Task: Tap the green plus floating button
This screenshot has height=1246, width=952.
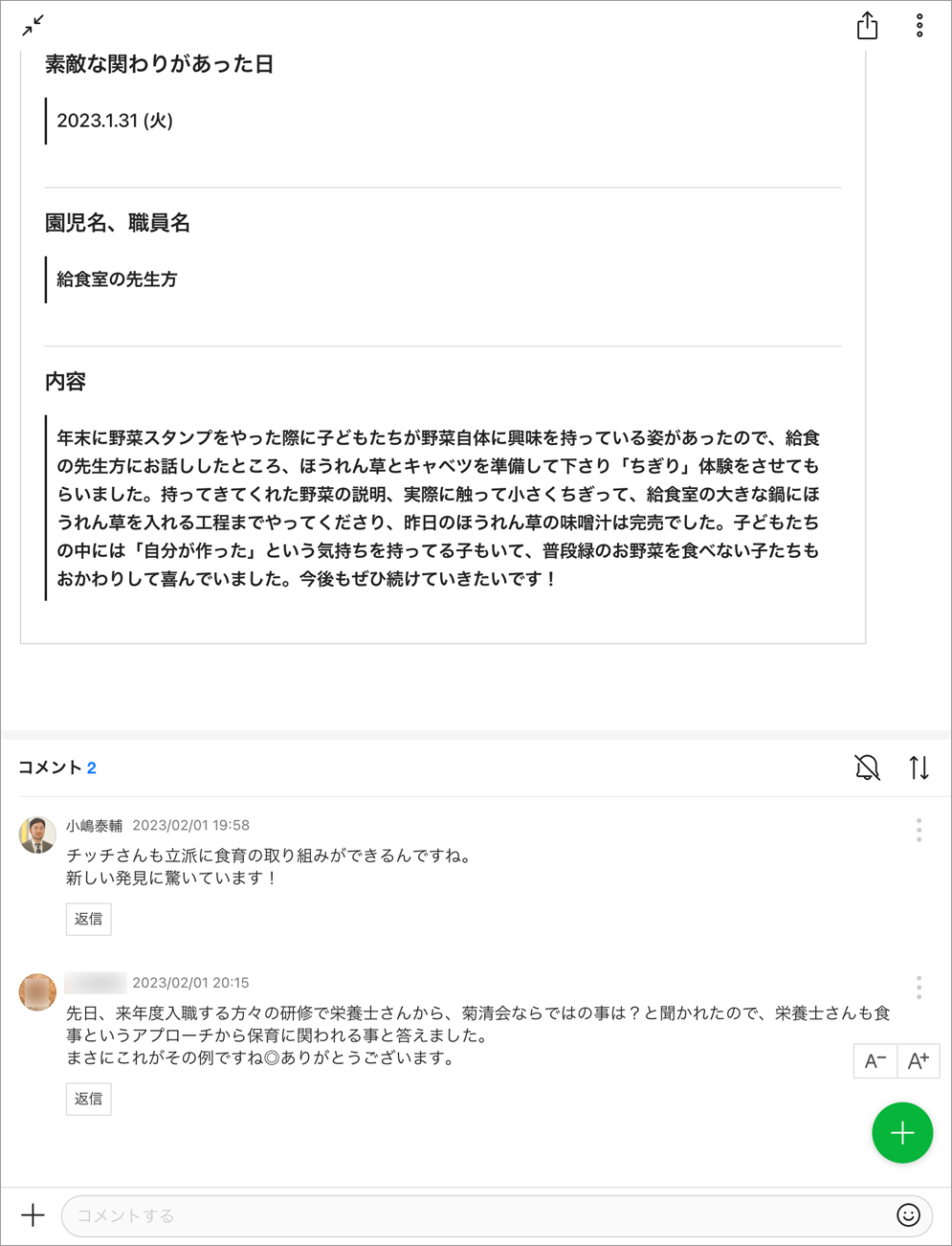Action: tap(901, 1133)
